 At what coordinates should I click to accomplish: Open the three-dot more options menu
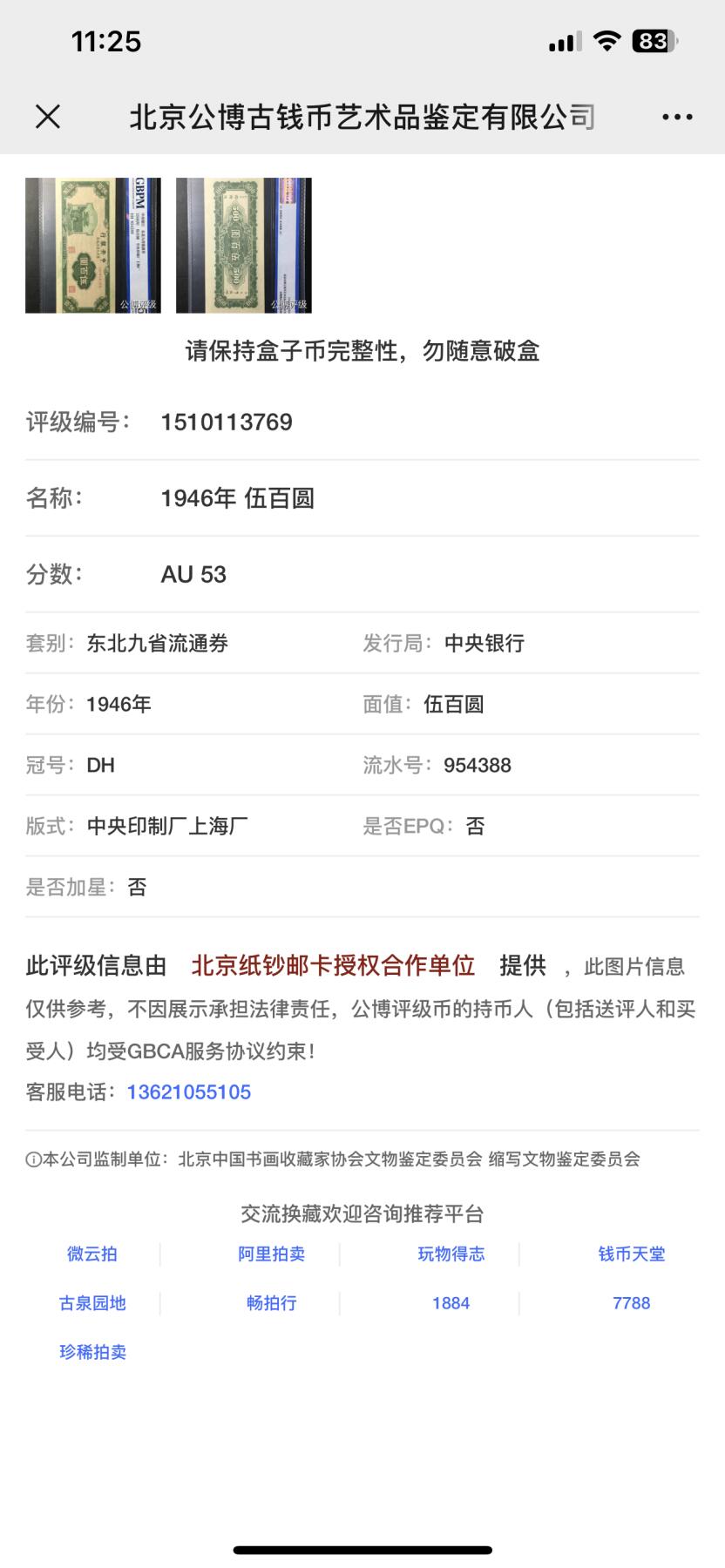pos(677,117)
